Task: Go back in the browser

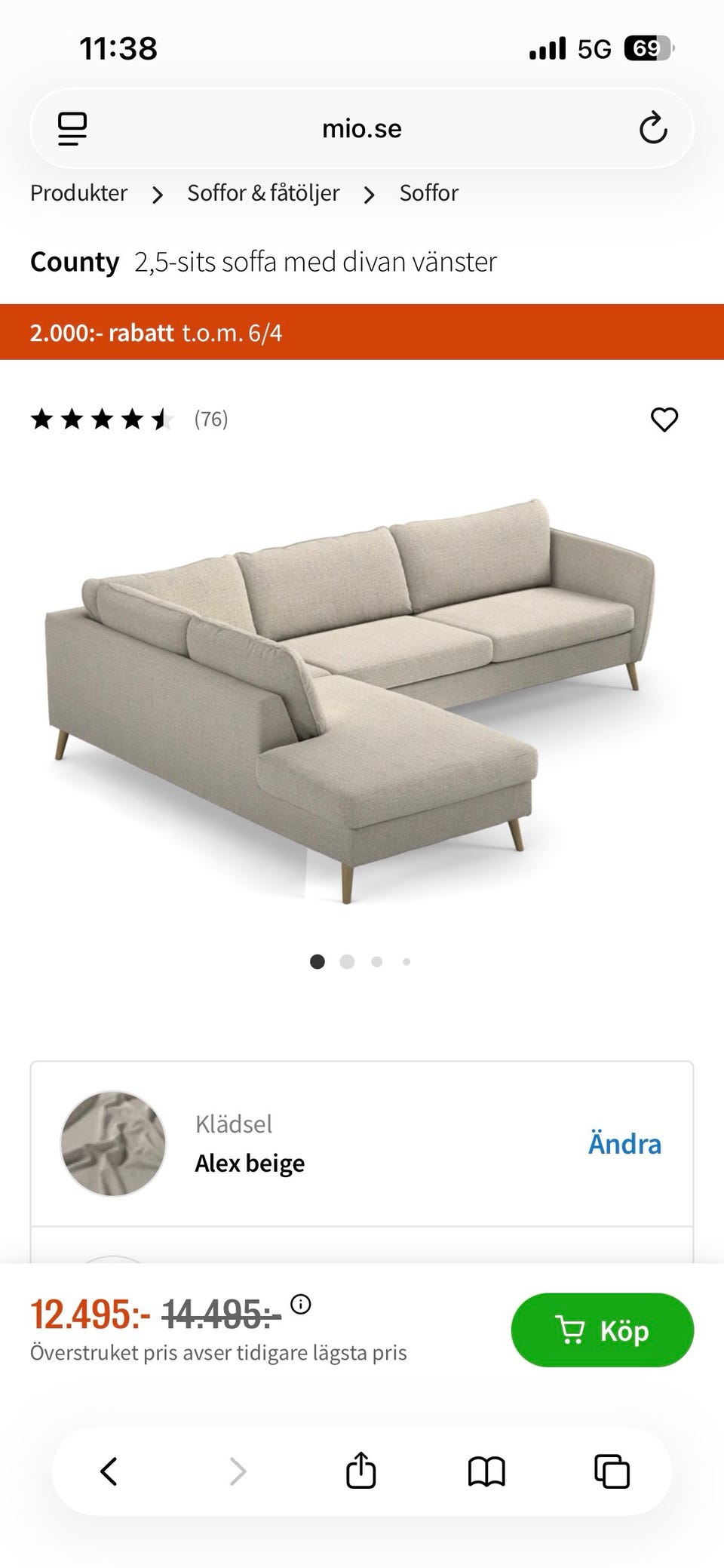Action: 109,1471
